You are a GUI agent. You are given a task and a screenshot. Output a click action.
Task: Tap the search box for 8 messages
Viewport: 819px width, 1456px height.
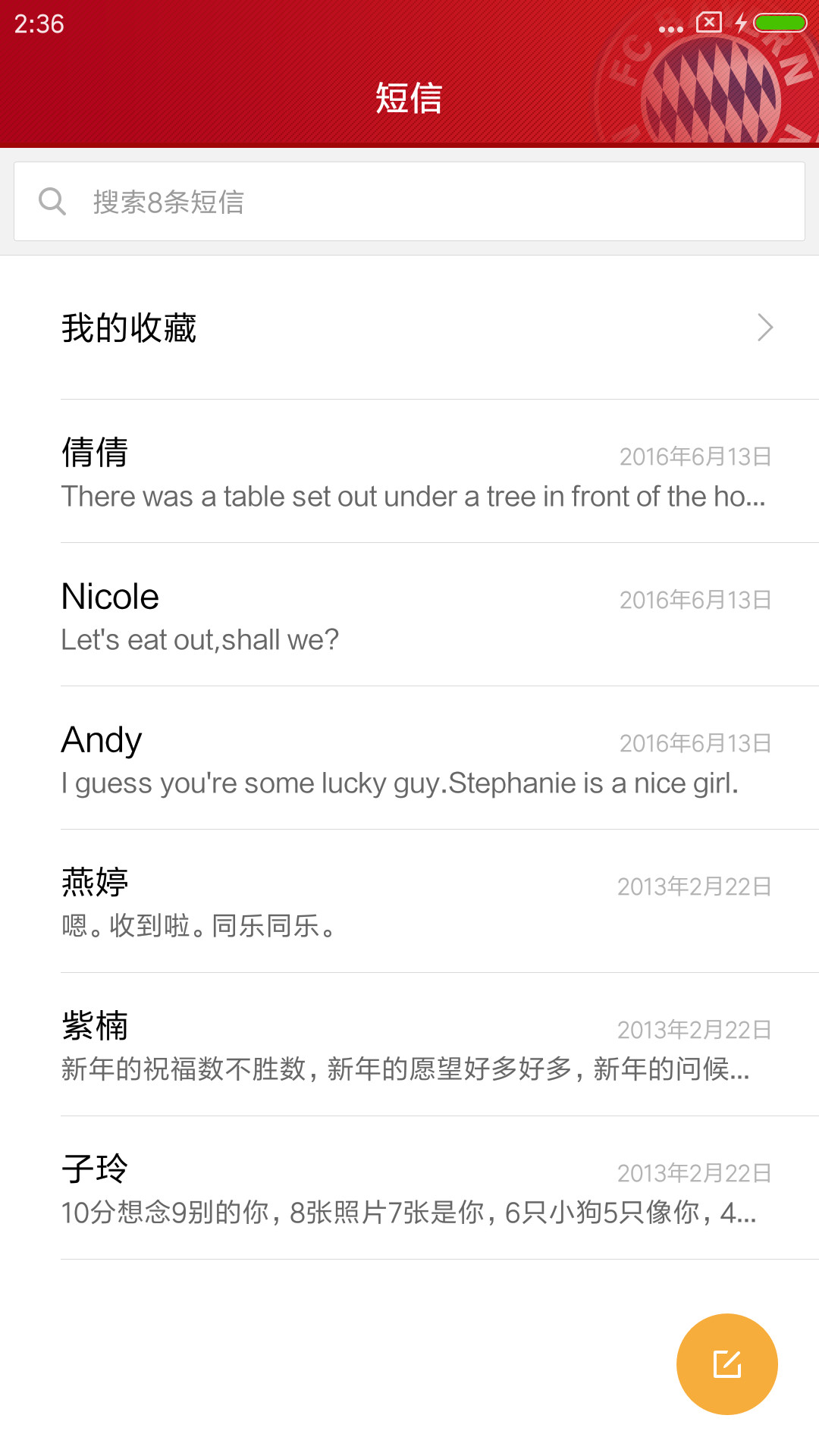pos(409,202)
